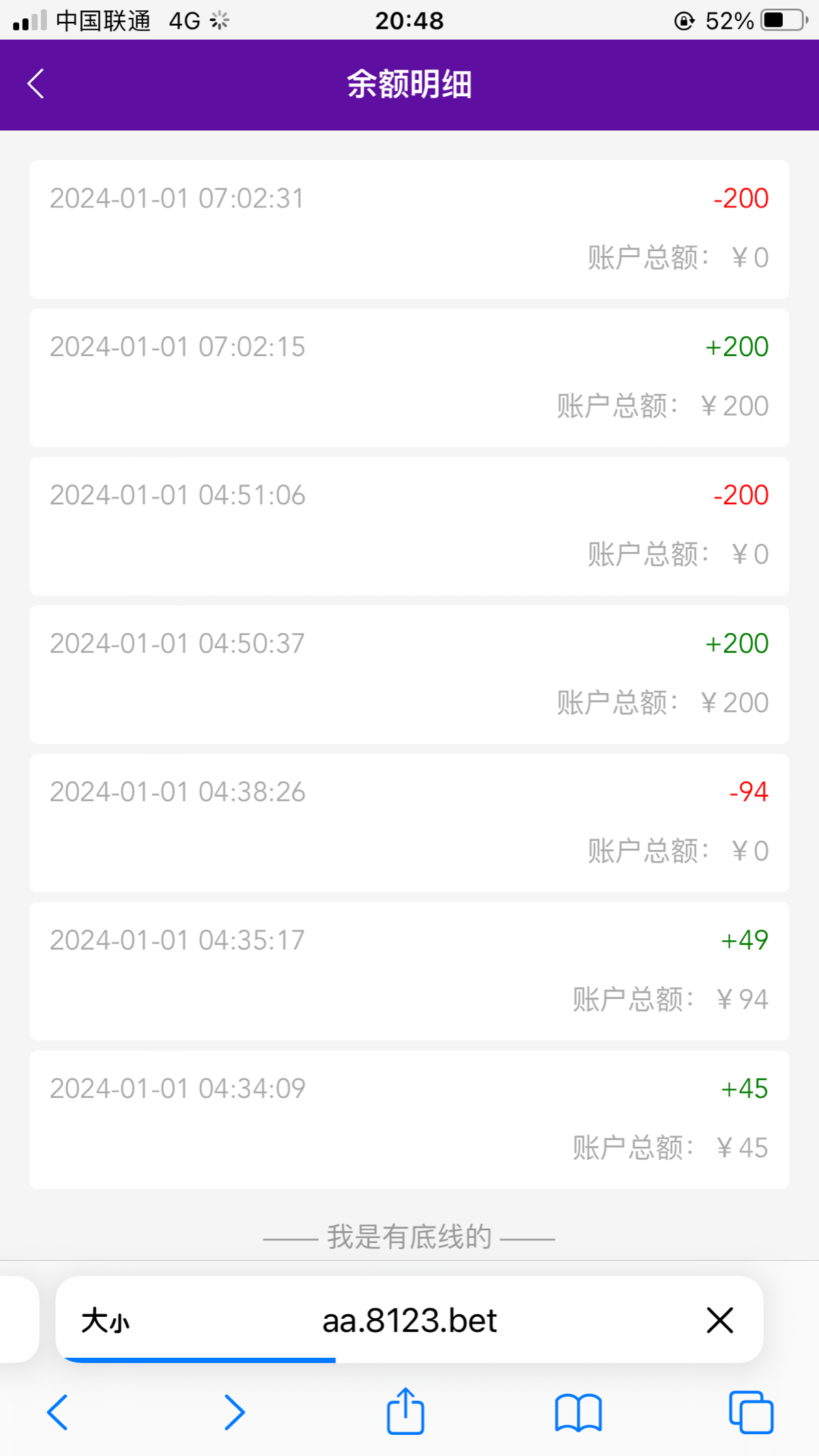
Task: Tap the blue progress bar under 大小
Action: coord(201,1359)
